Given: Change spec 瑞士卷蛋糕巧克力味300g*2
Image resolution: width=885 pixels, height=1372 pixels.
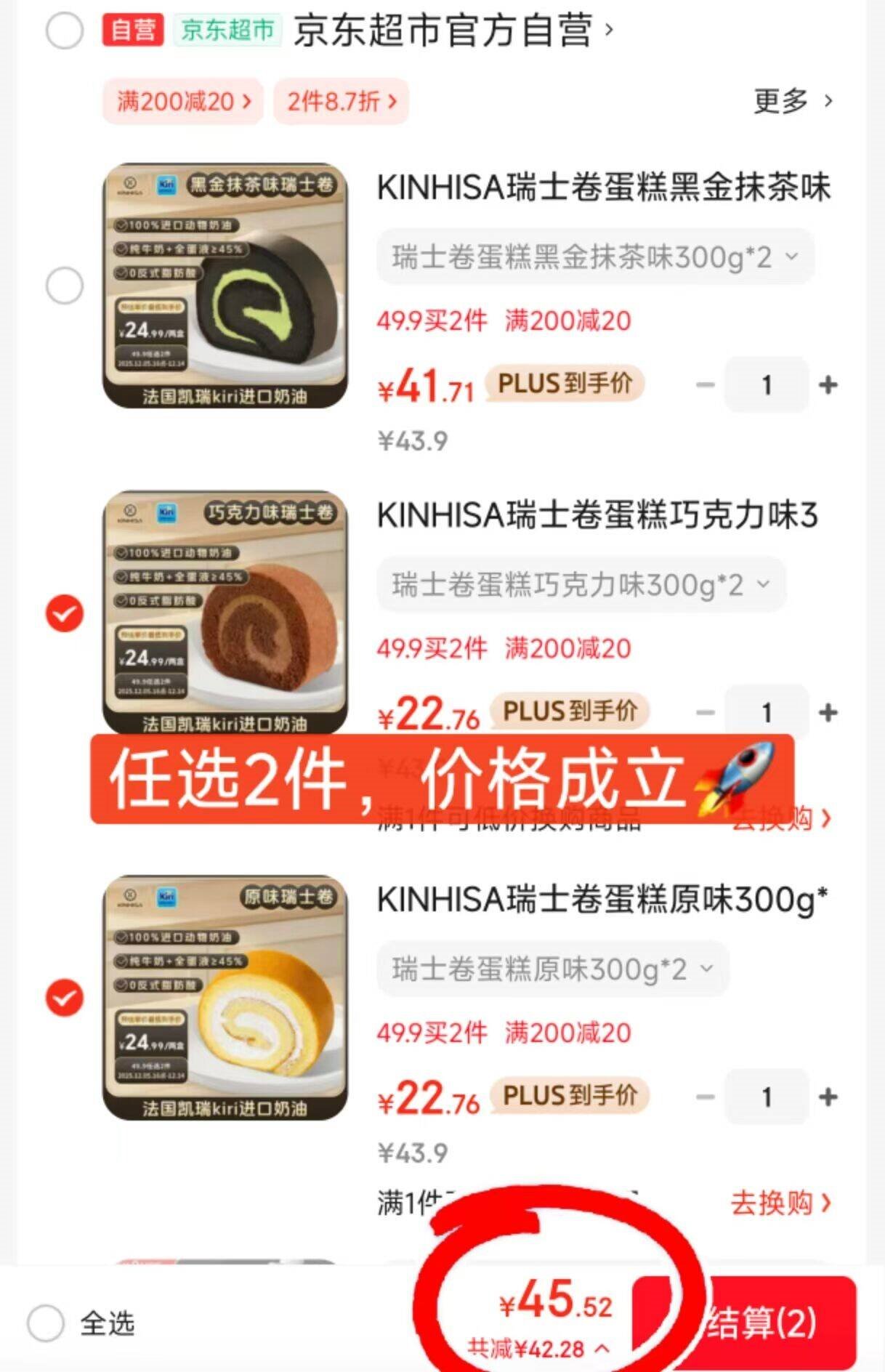Looking at the screenshot, I should click(581, 584).
